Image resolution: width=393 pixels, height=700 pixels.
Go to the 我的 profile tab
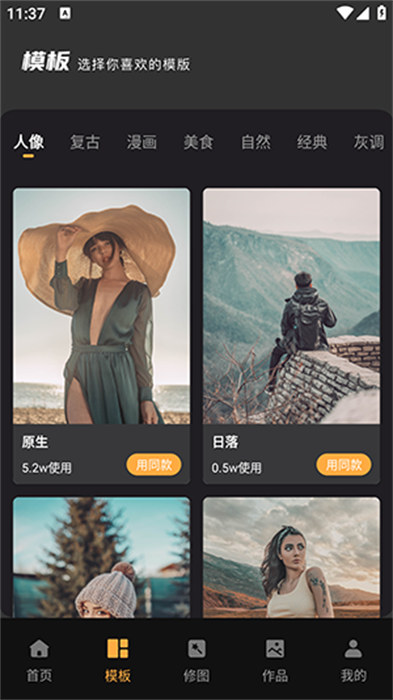[353, 660]
